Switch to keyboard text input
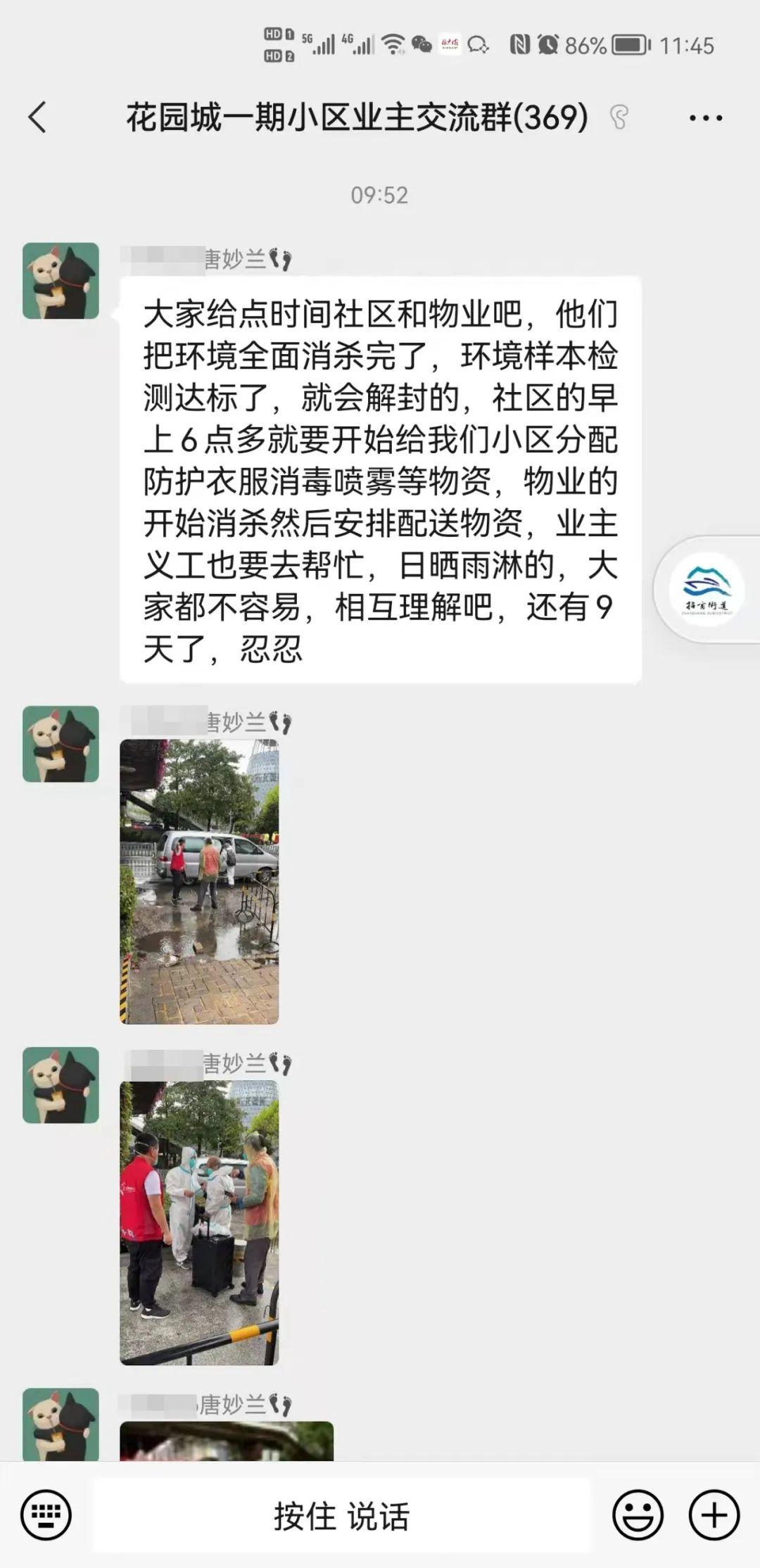Viewport: 760px width, 1568px height. pos(46,1515)
